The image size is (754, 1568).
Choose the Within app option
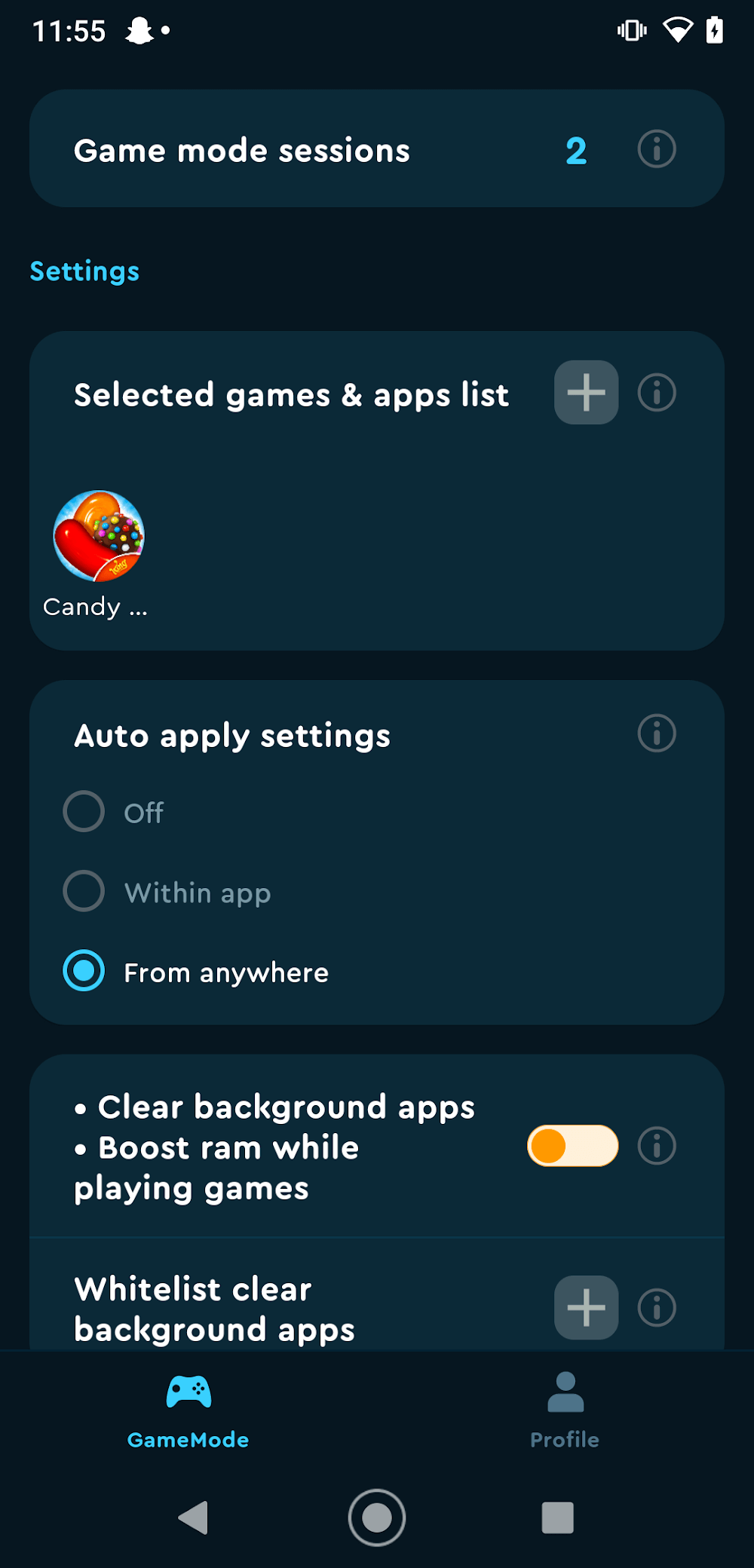tap(84, 892)
